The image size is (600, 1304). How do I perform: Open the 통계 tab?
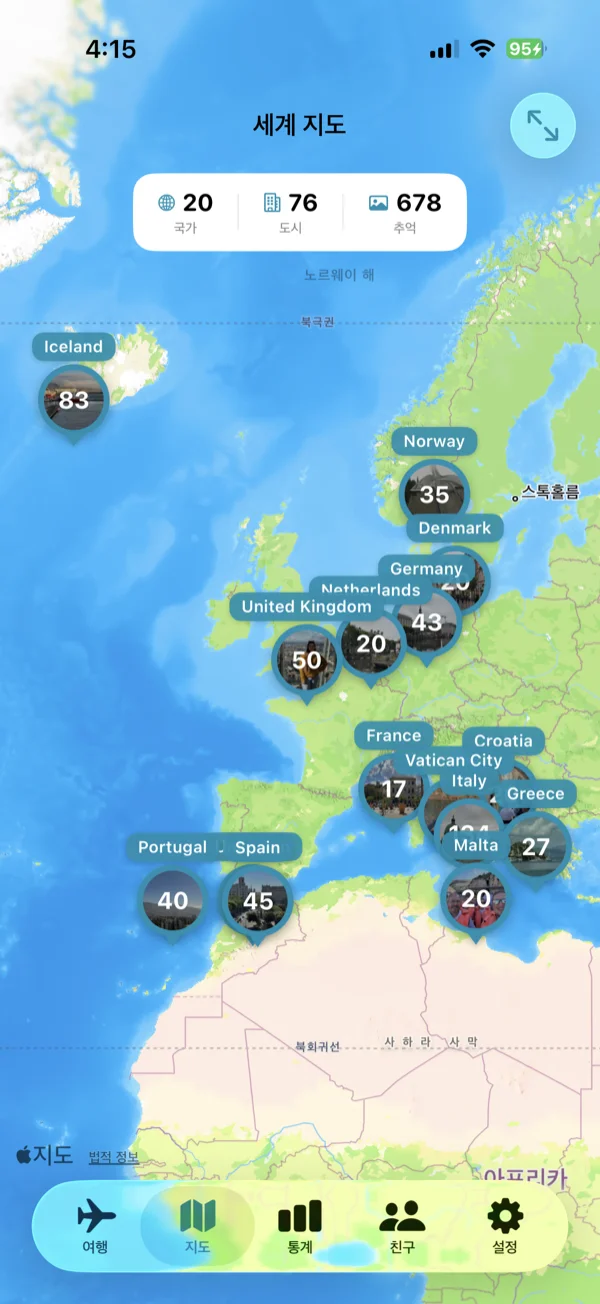300,1226
